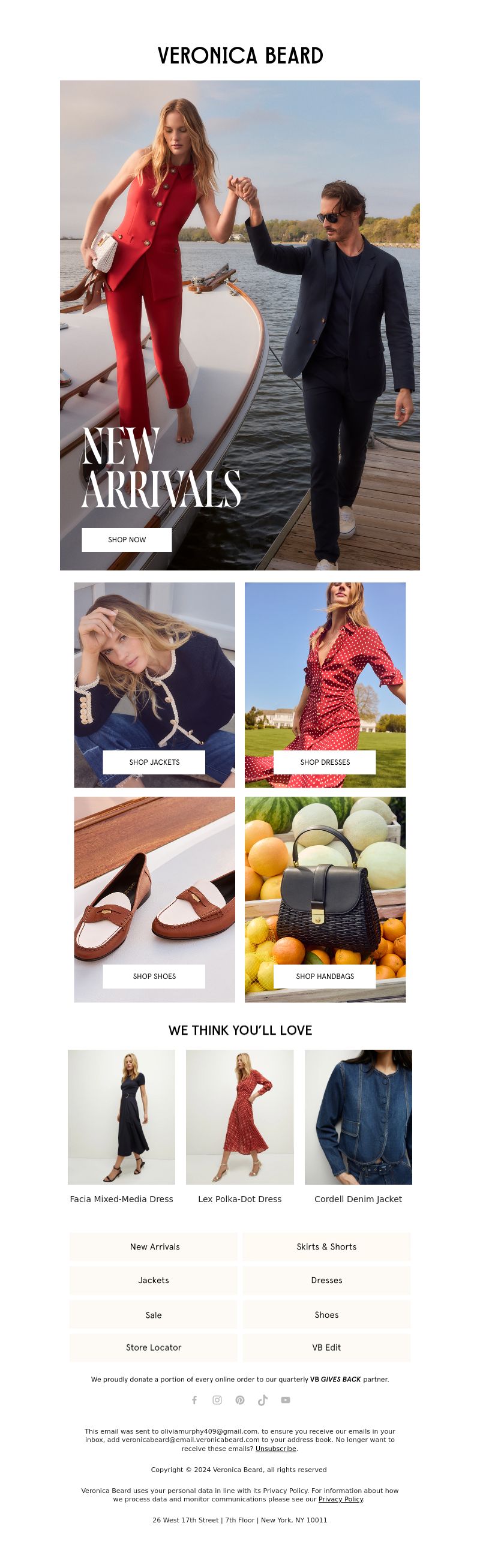Screen dimensions: 480x1568
Task: Browse Skirts & Shorts
Action: (326, 1246)
